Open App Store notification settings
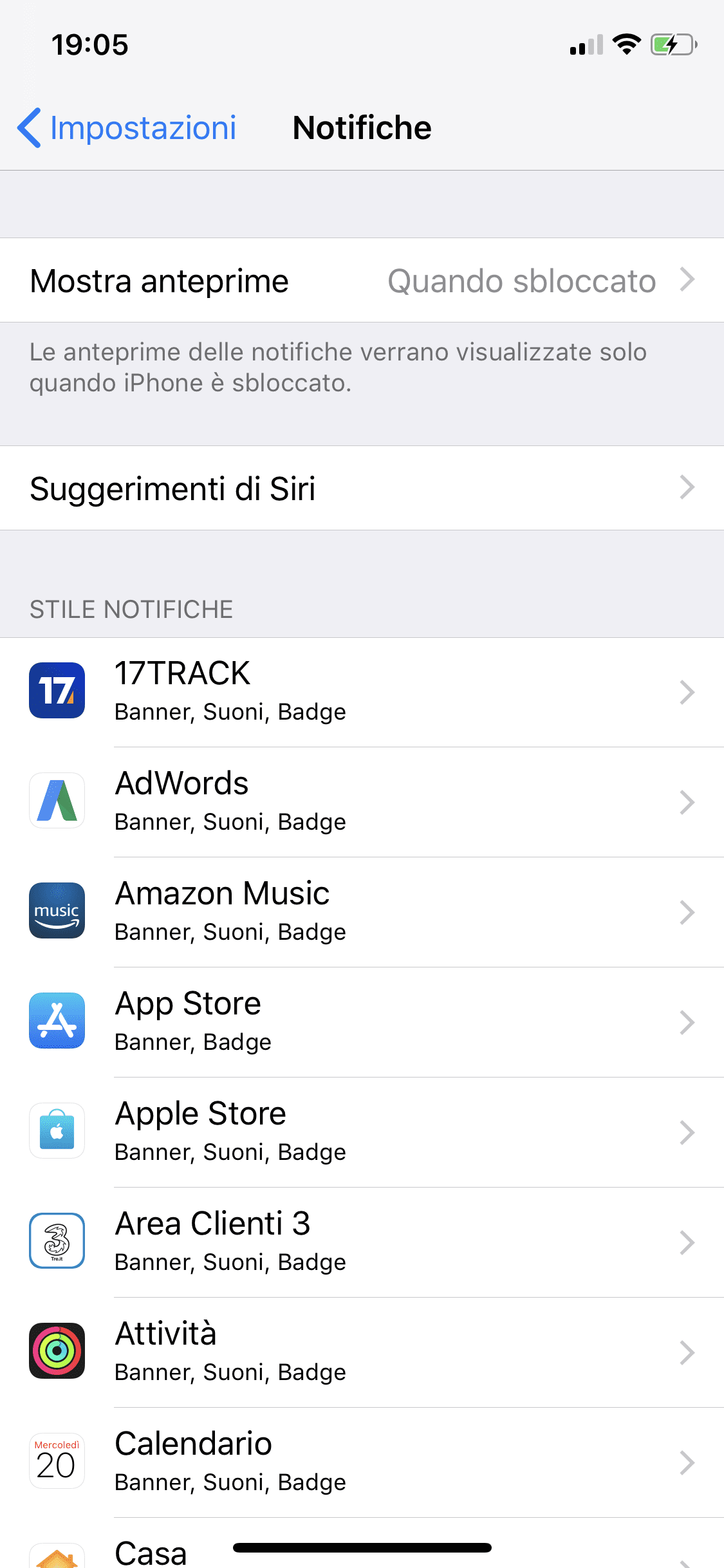724x1568 pixels. click(362, 1022)
